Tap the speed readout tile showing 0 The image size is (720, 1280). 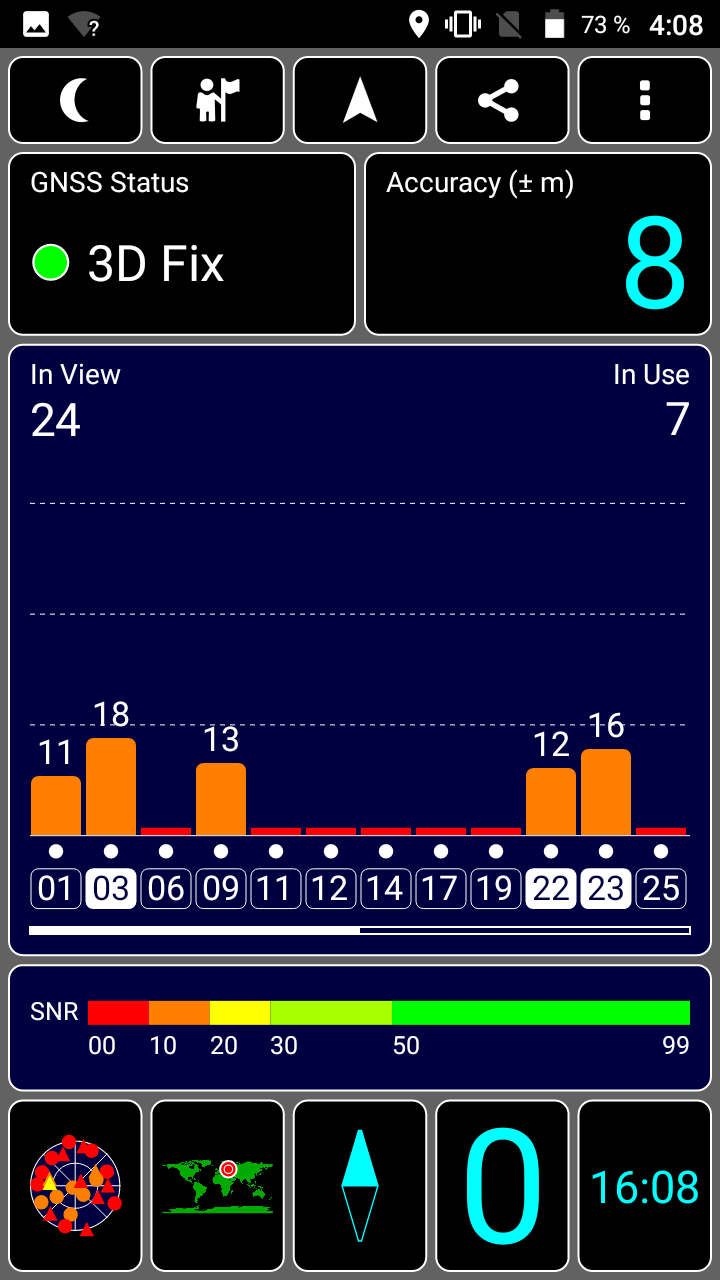502,1186
